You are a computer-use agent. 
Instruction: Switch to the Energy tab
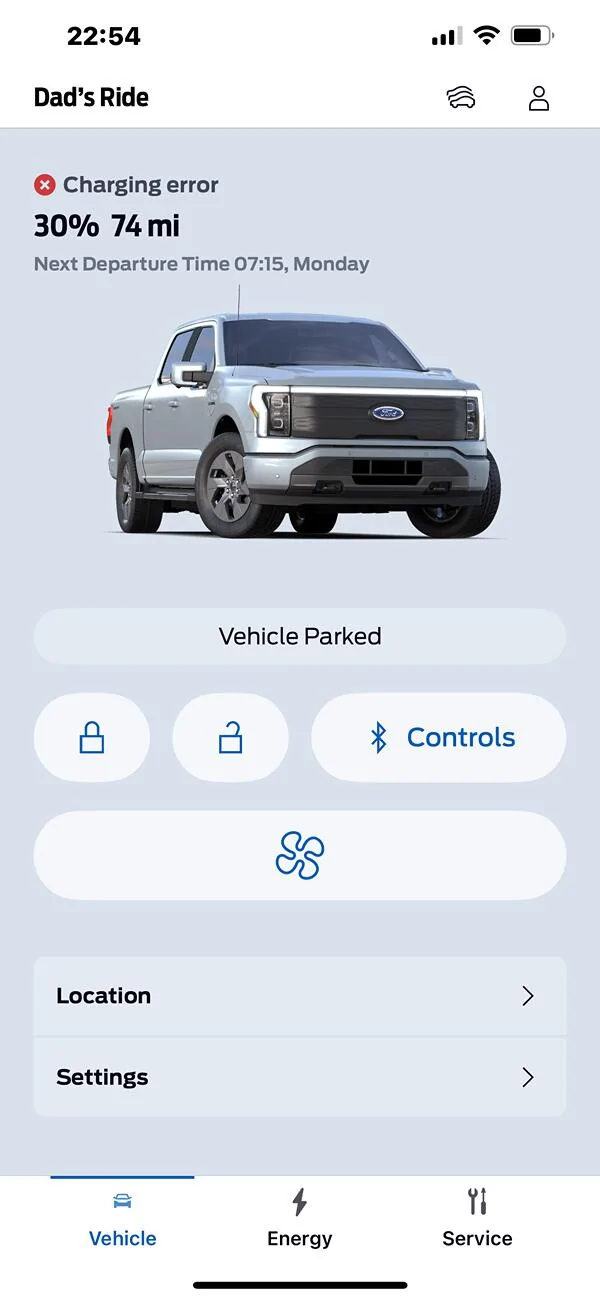click(299, 1218)
